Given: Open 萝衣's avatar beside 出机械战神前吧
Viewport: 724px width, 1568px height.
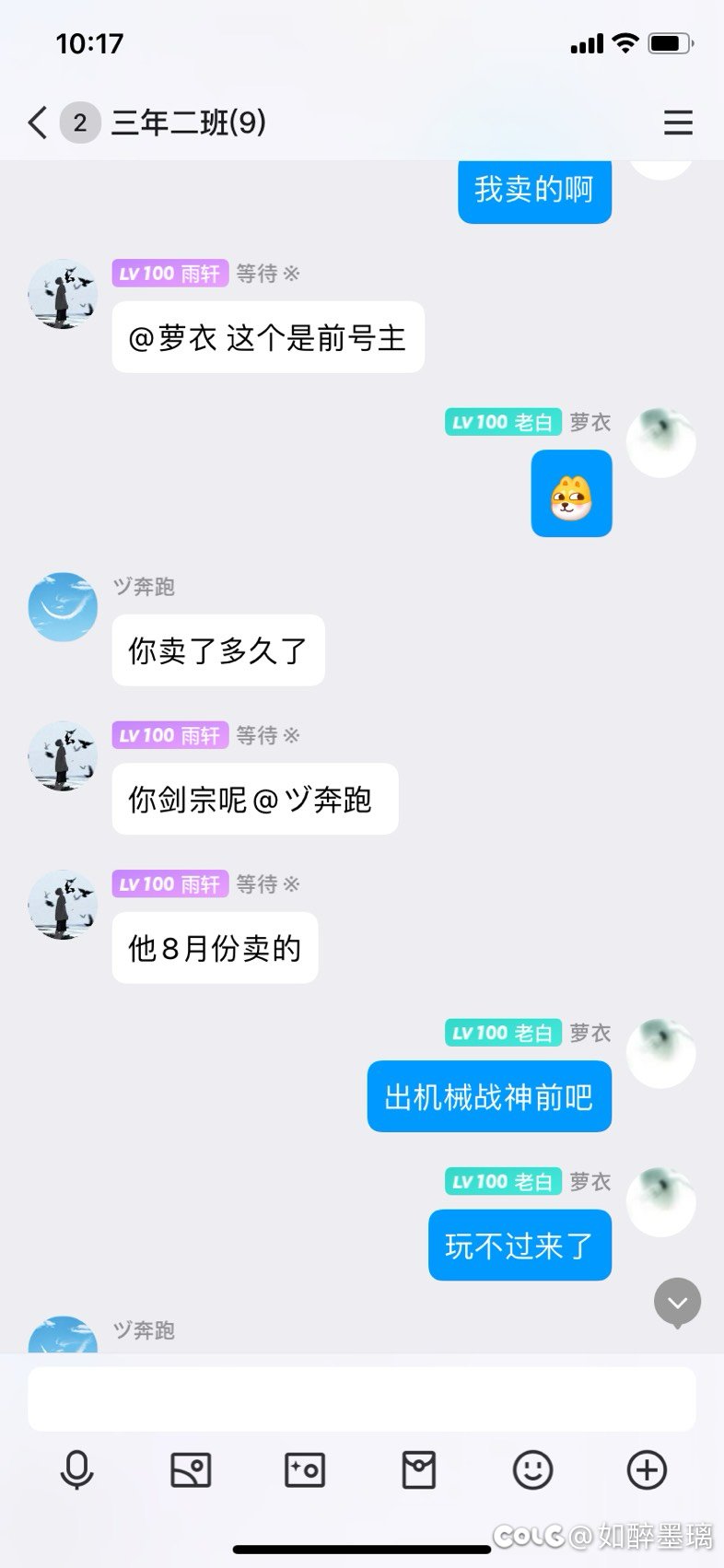Looking at the screenshot, I should click(x=660, y=1053).
